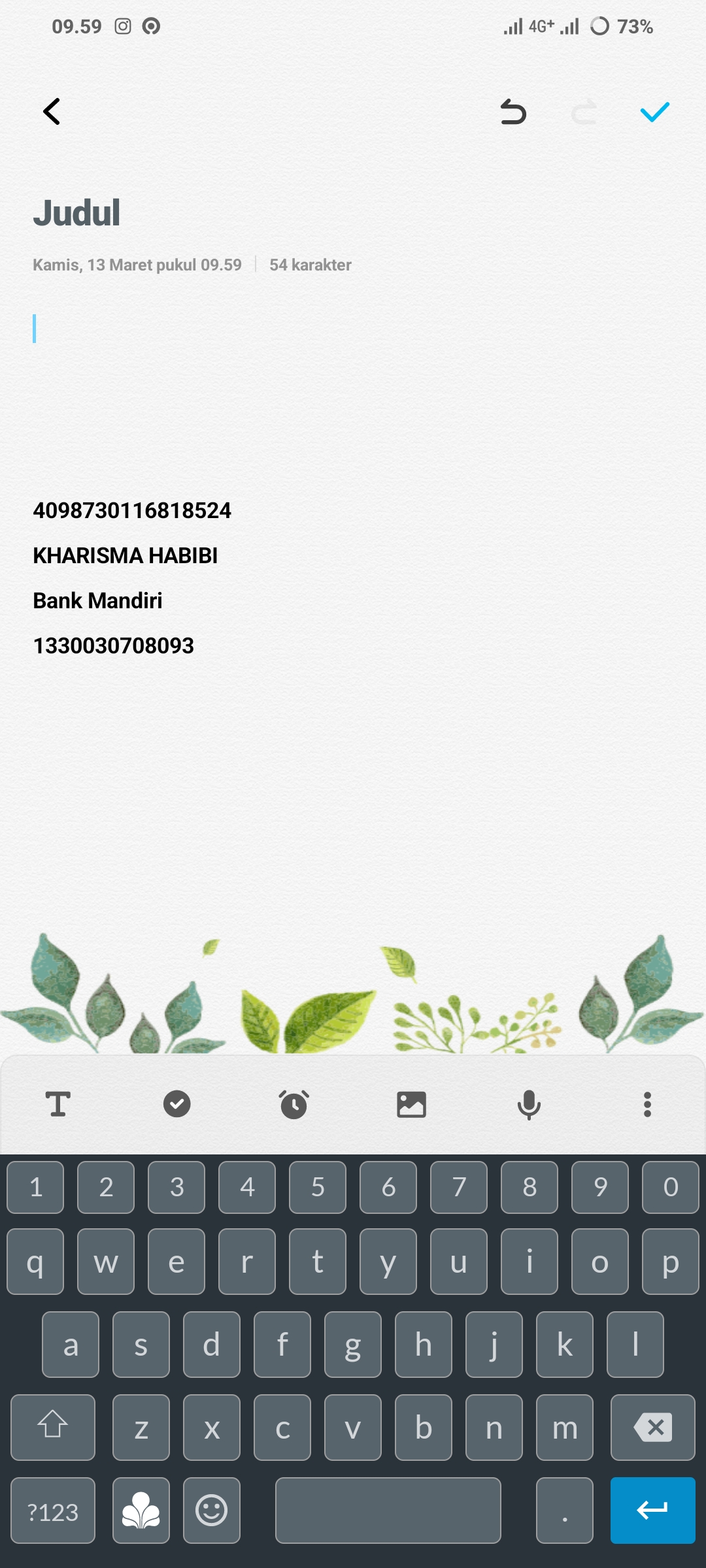Insert a checklist item
The image size is (706, 1568).
tap(176, 1104)
